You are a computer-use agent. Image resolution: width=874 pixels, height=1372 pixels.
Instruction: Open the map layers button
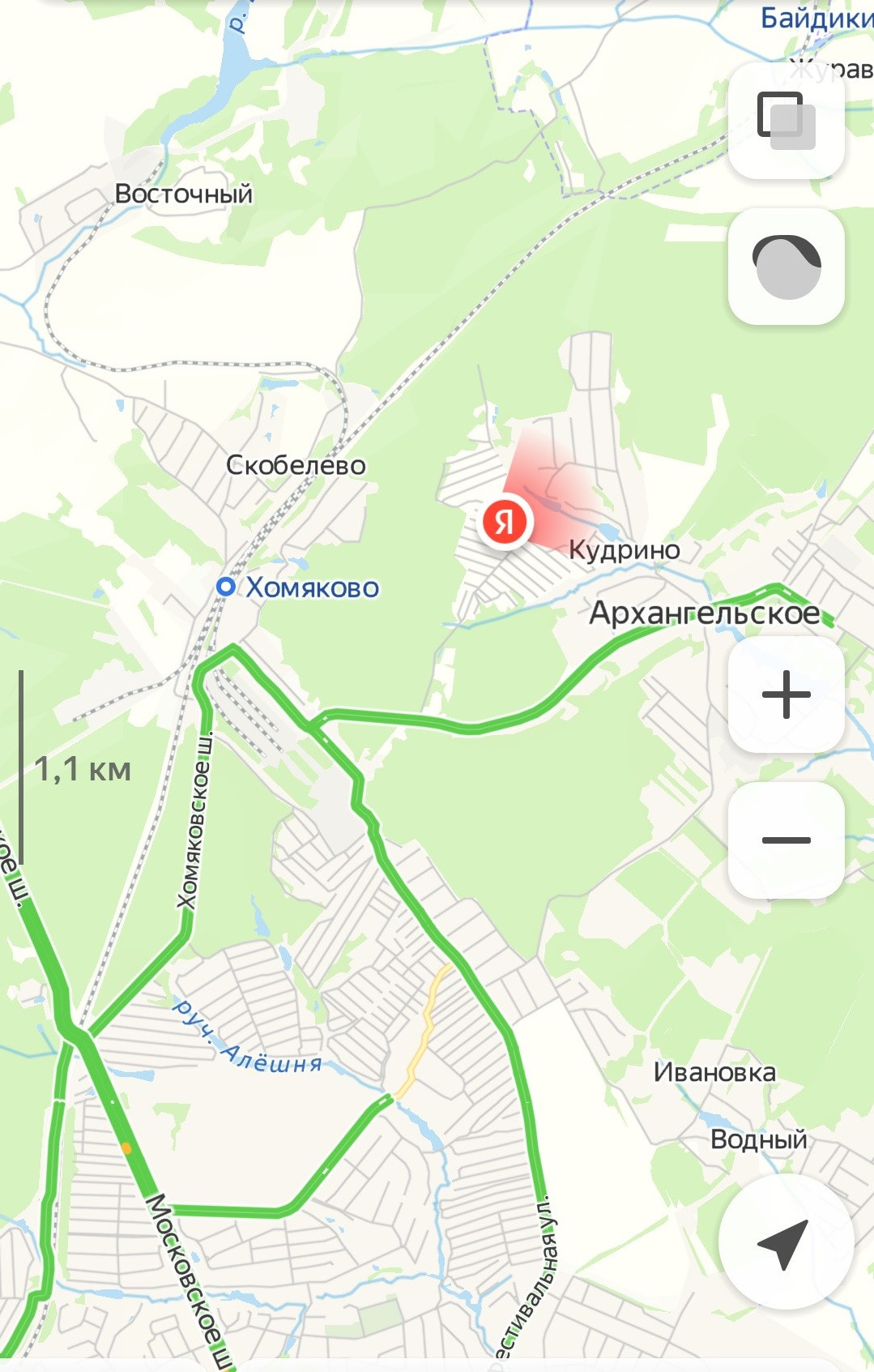[x=786, y=120]
